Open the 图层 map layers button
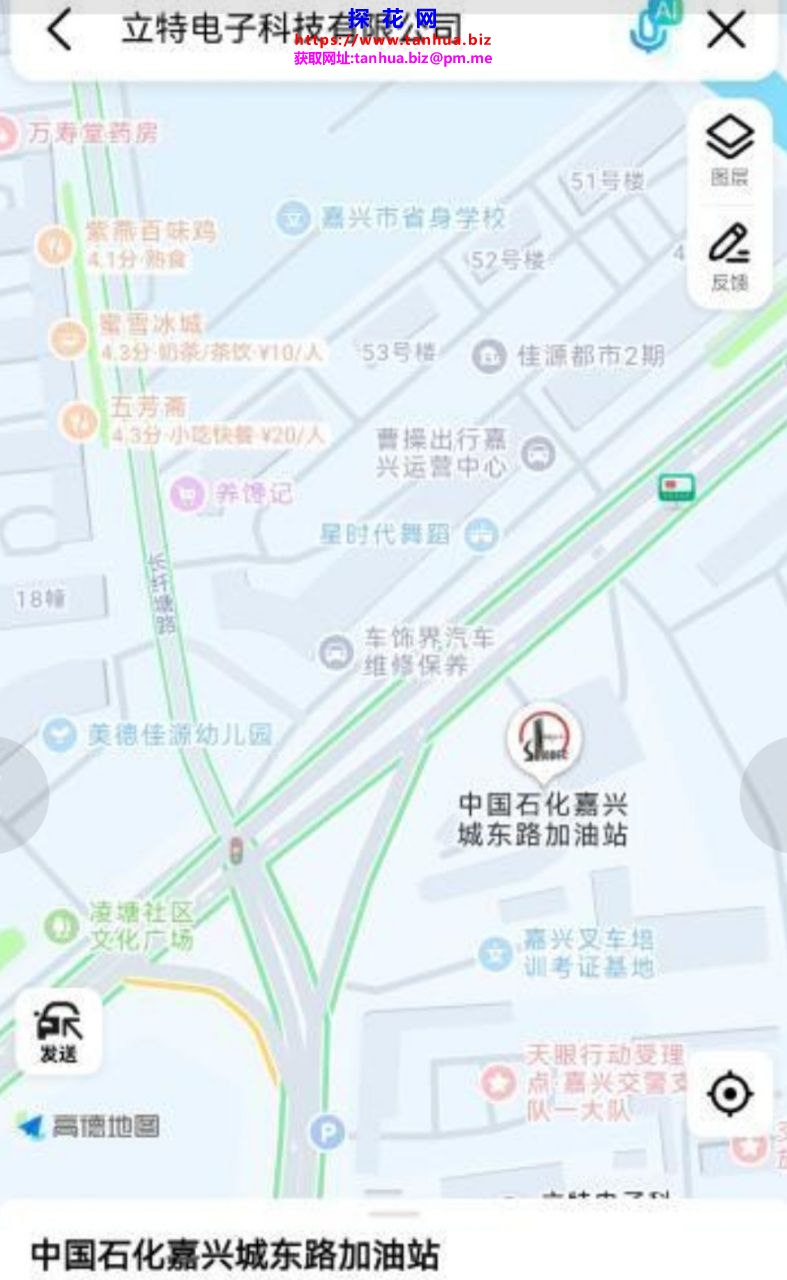This screenshot has width=787, height=1280. (x=729, y=150)
